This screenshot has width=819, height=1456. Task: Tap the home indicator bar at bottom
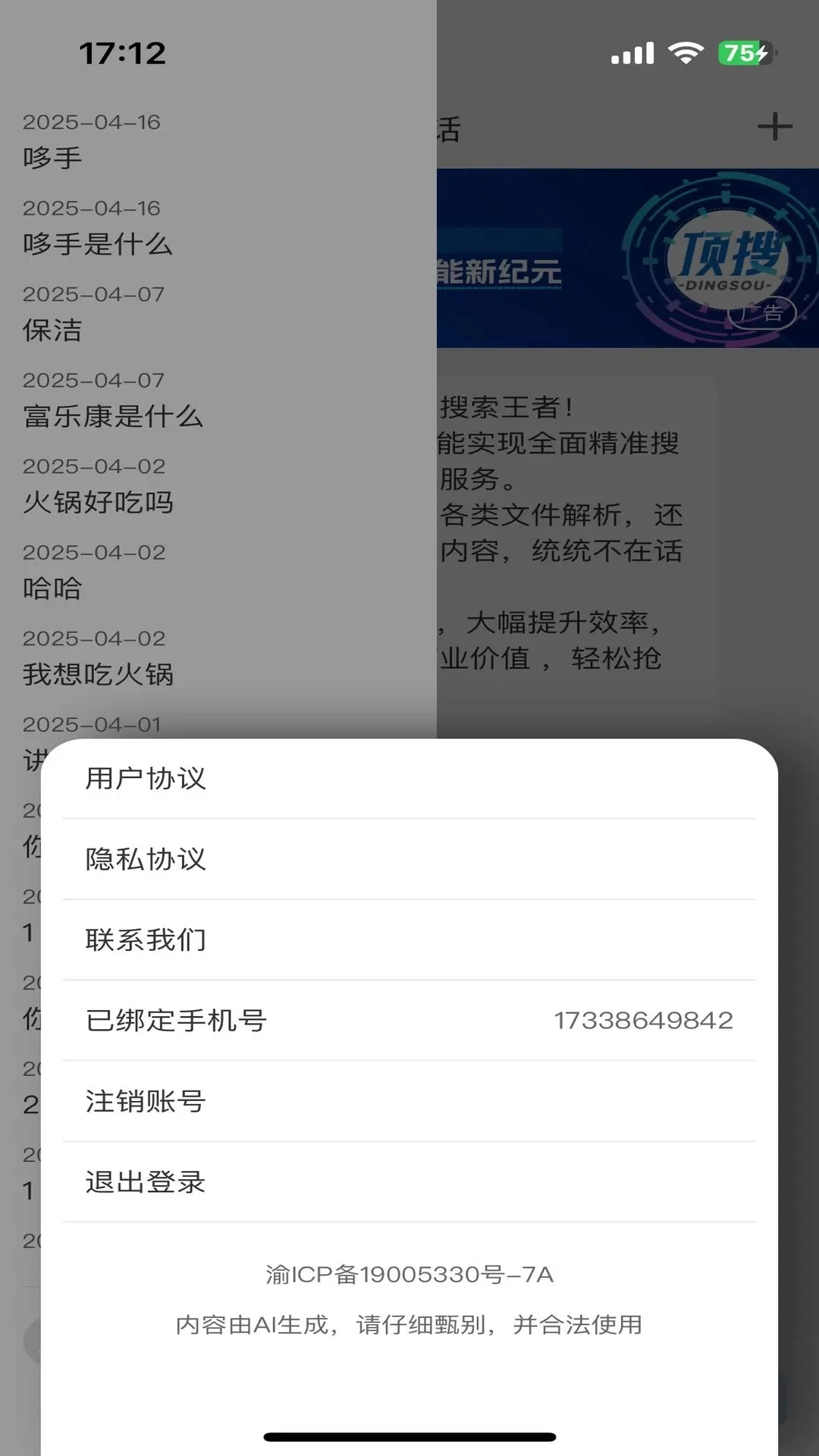tap(409, 1434)
